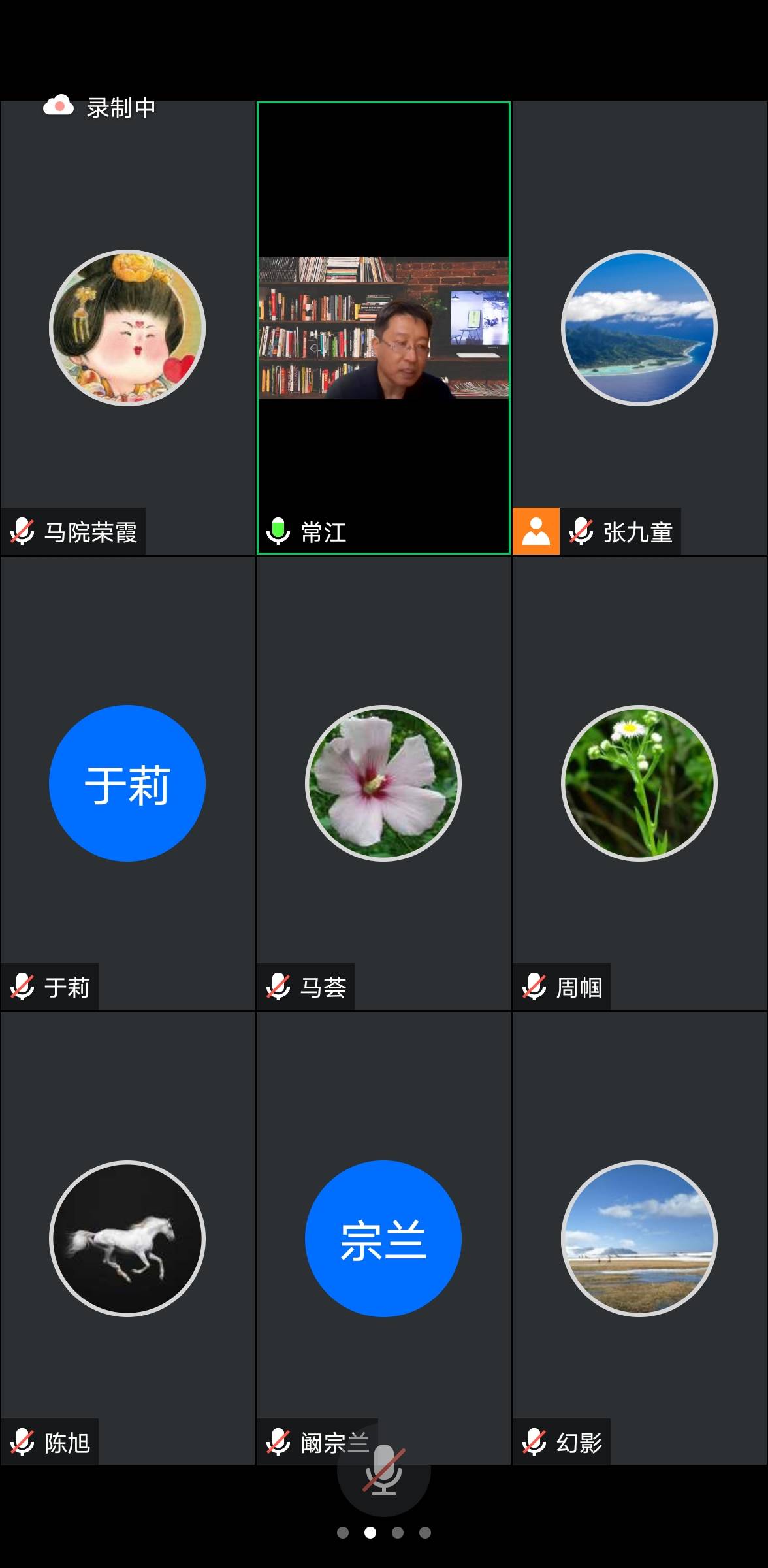Select 阚宗兰's participant tile
This screenshot has height=1568, width=768.
click(x=383, y=1238)
